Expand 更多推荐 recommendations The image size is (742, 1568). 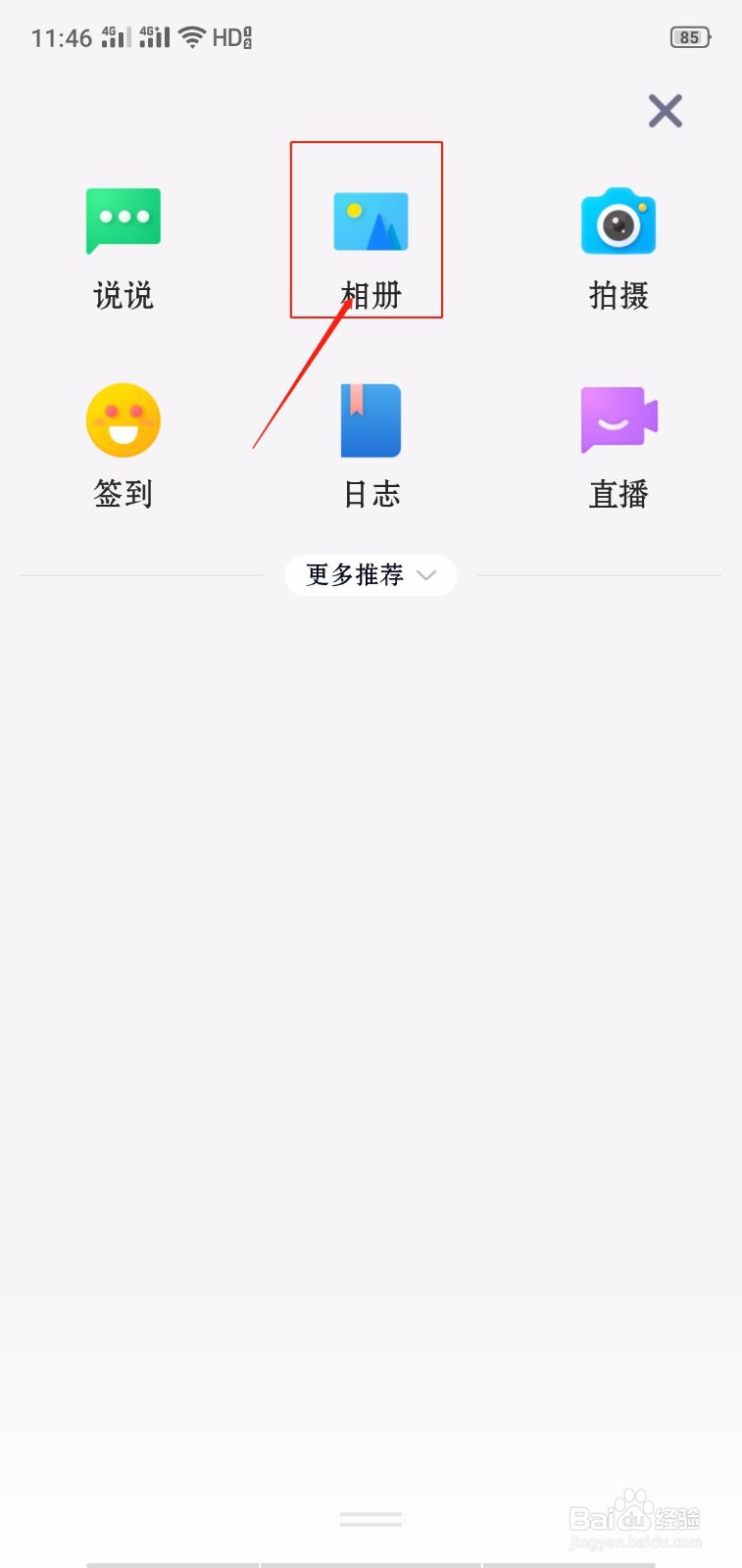371,575
